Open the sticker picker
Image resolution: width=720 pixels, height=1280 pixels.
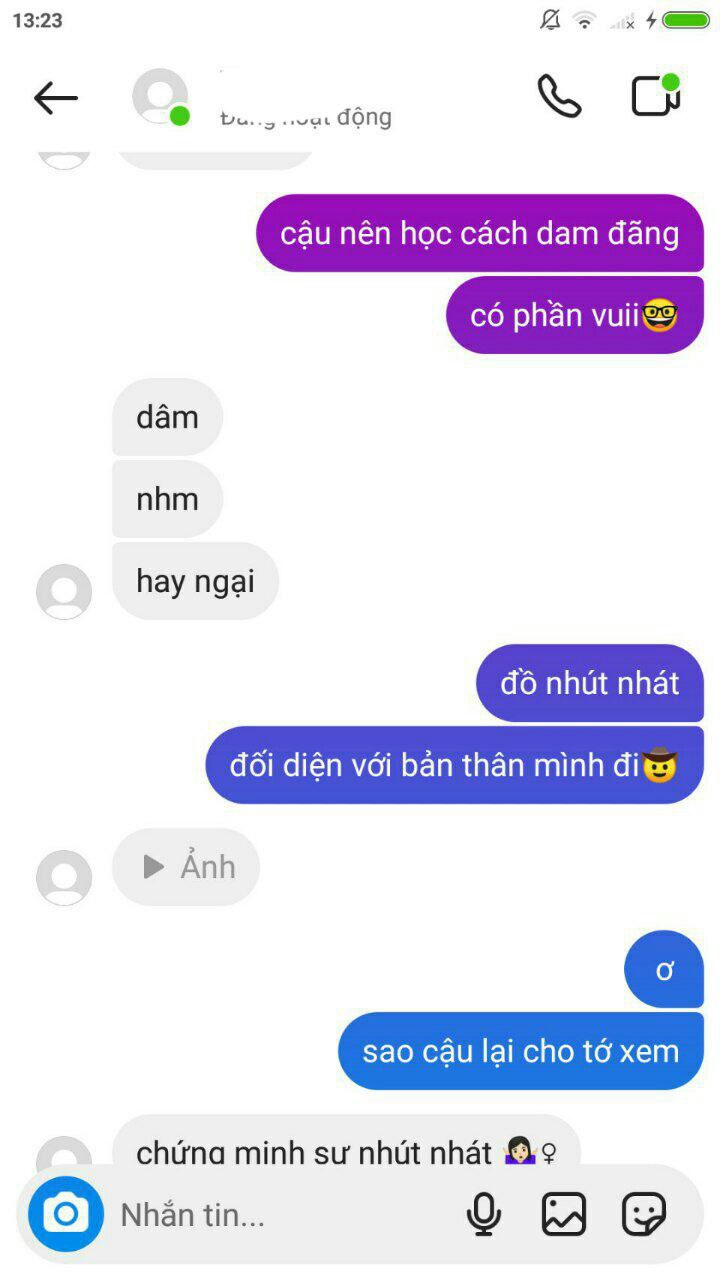coord(643,1215)
